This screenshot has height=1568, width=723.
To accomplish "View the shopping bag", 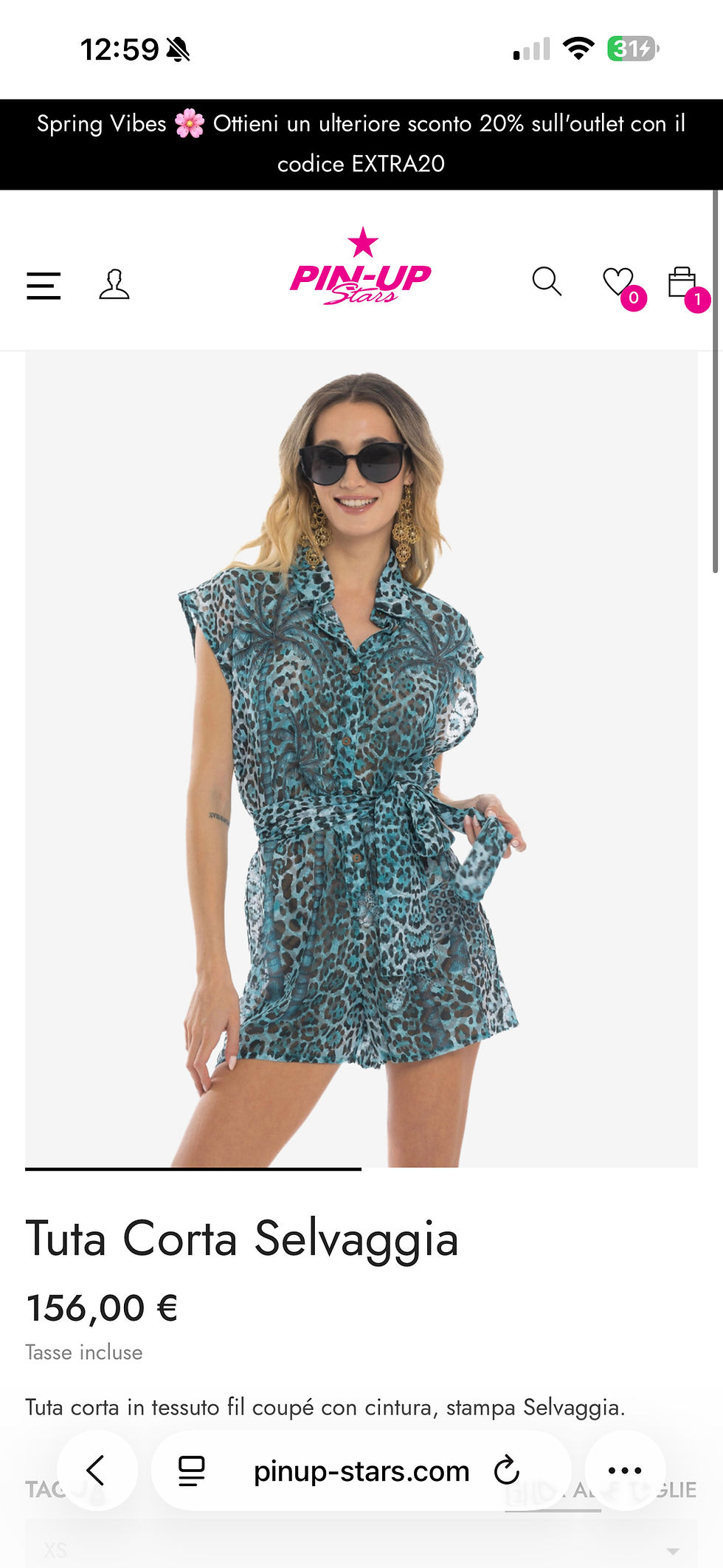I will pos(682,283).
